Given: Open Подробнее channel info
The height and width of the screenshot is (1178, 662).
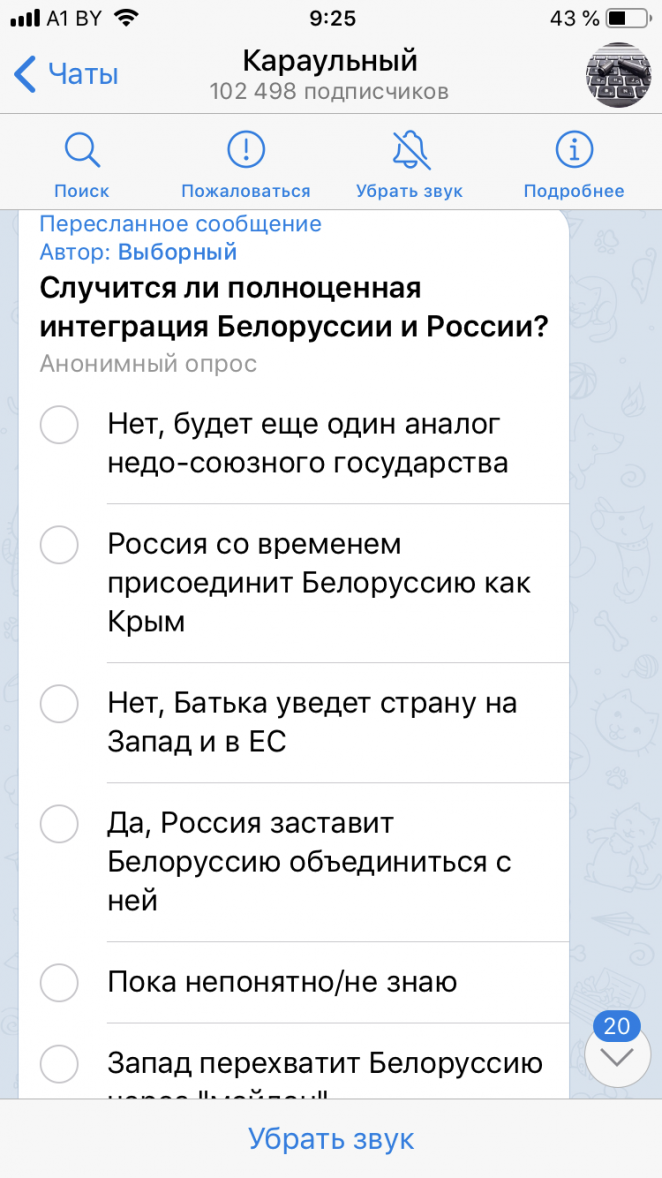Looking at the screenshot, I should tap(573, 163).
